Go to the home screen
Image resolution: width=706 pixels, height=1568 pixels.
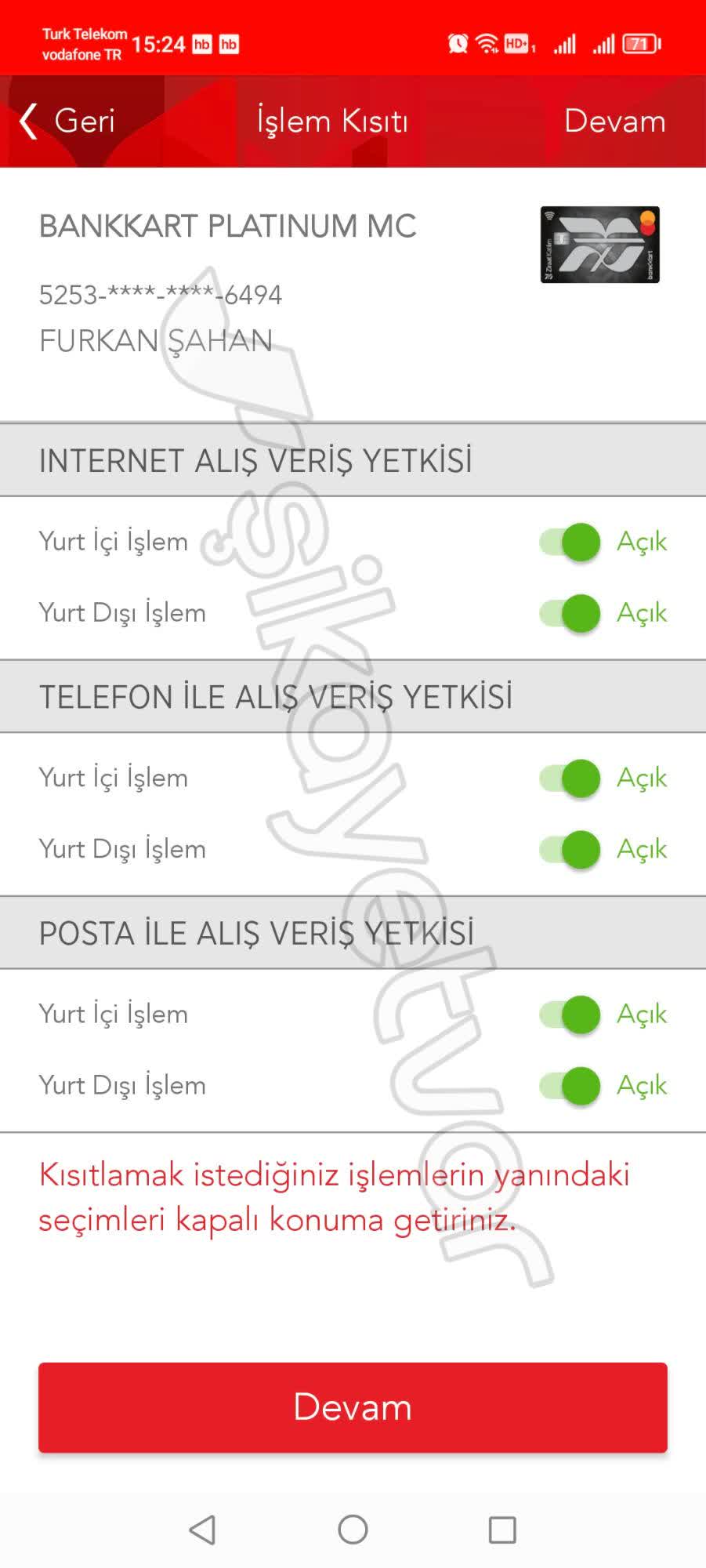[x=353, y=1530]
